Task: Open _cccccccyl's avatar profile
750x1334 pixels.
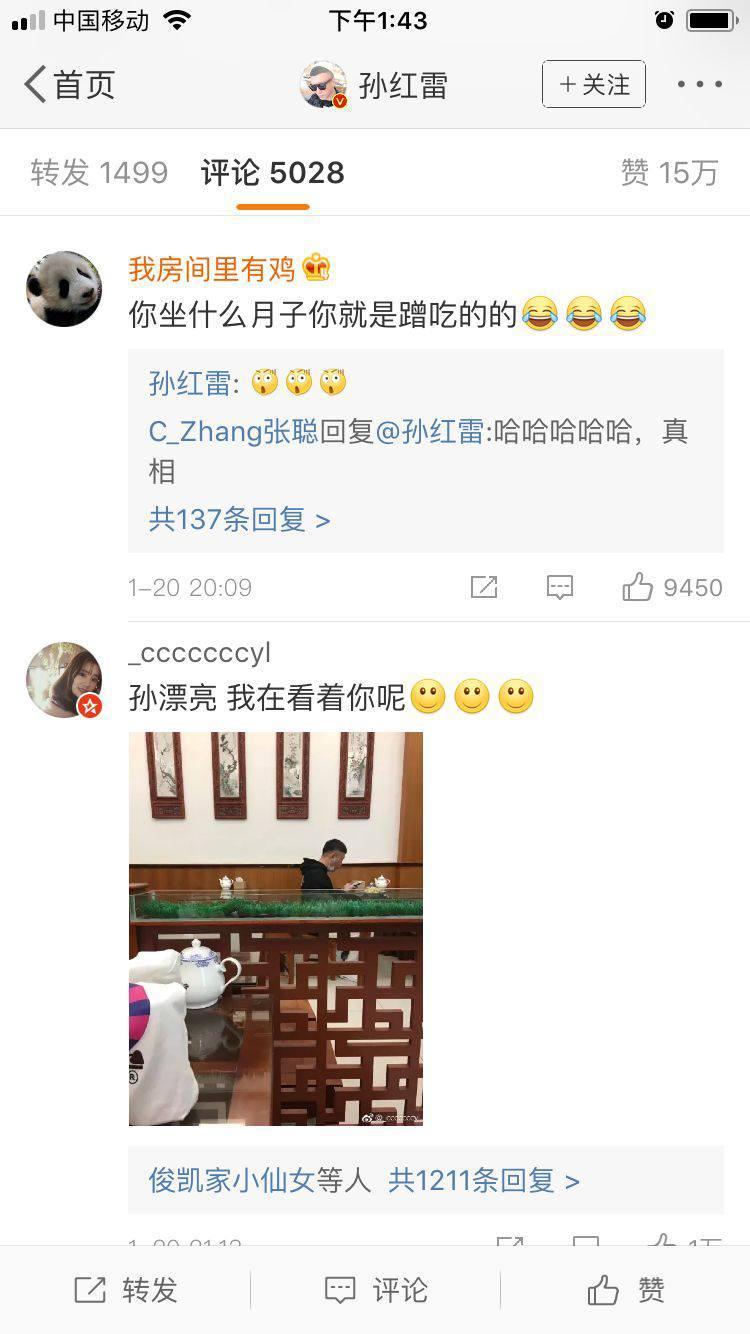Action: pyautogui.click(x=64, y=680)
